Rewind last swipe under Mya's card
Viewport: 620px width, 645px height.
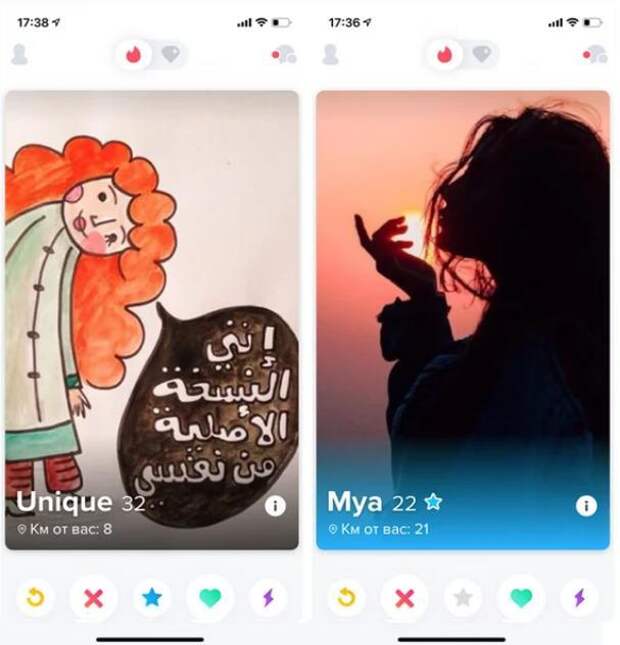point(346,598)
